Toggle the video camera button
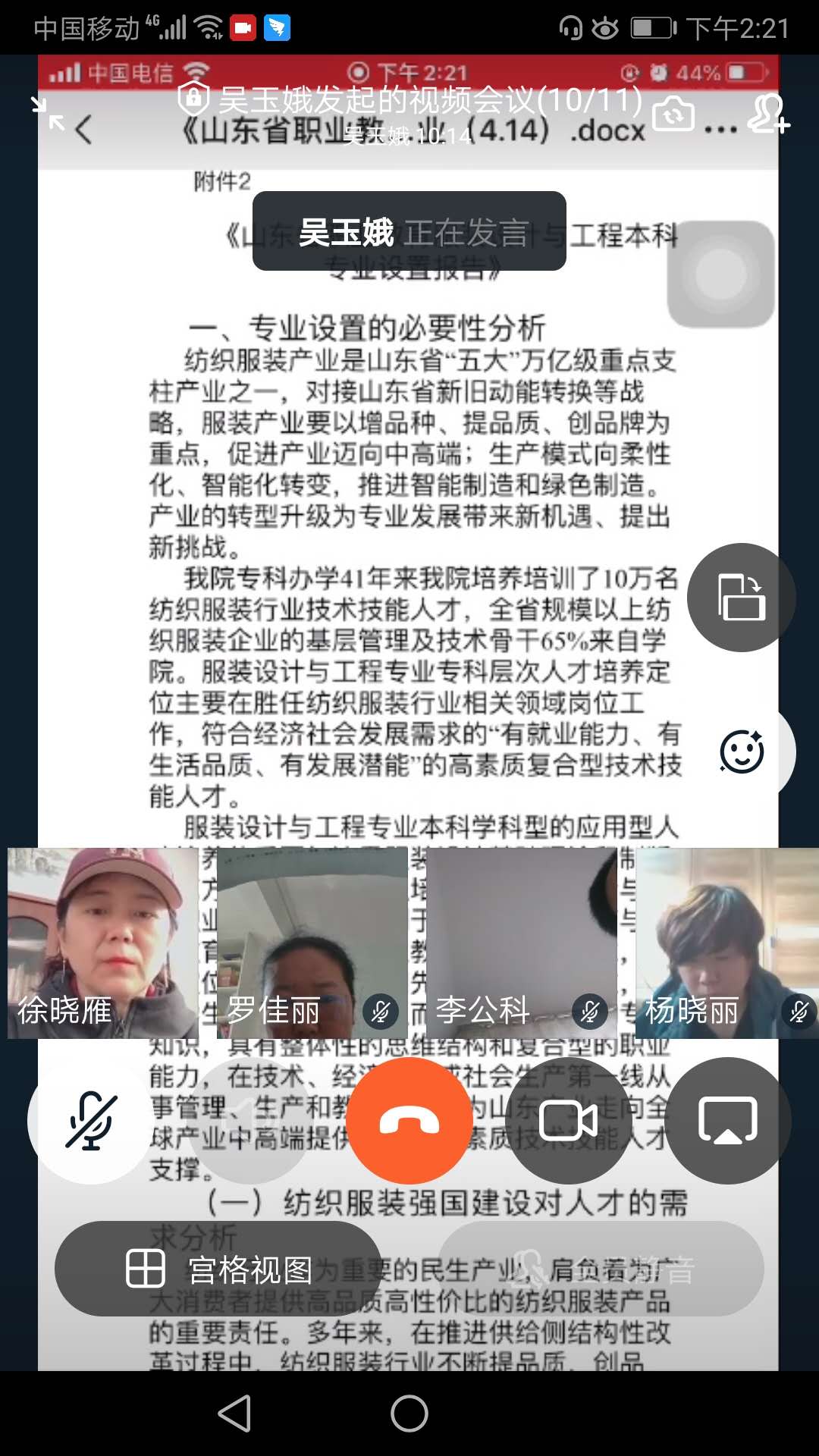 (568, 1121)
